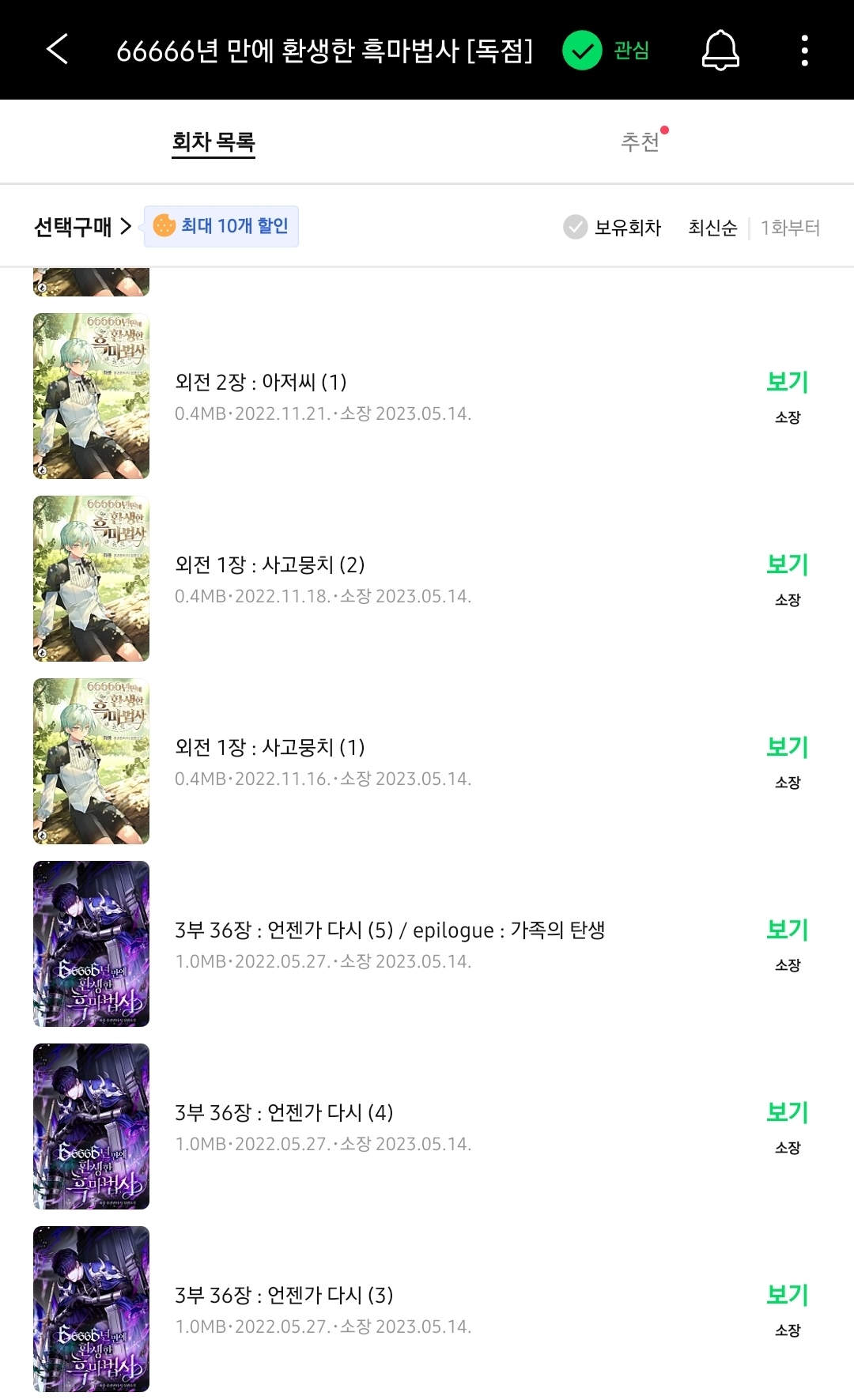
Task: Sort episodes from 1화부터
Action: click(x=790, y=228)
